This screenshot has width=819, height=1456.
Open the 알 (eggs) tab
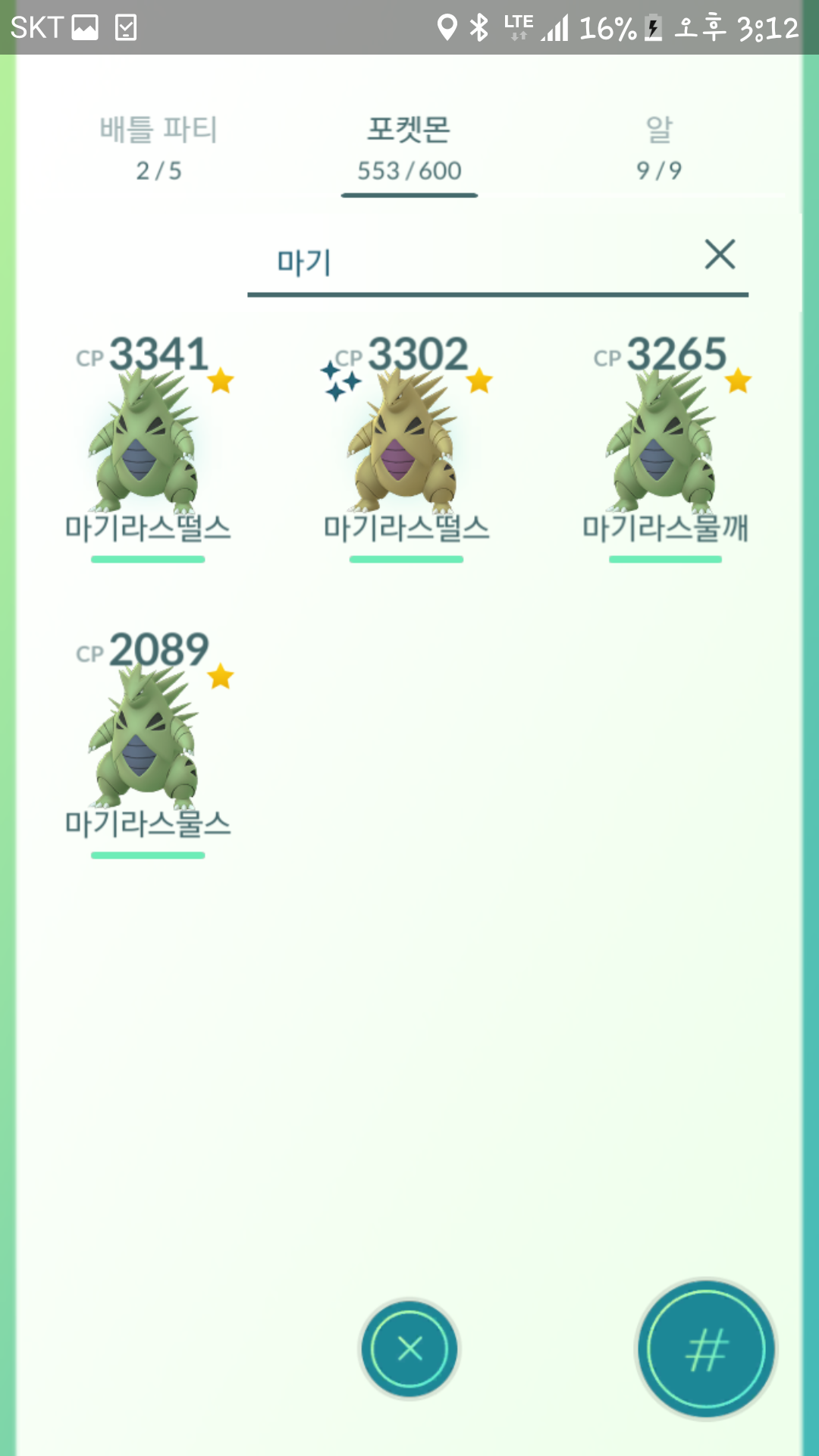click(x=658, y=149)
